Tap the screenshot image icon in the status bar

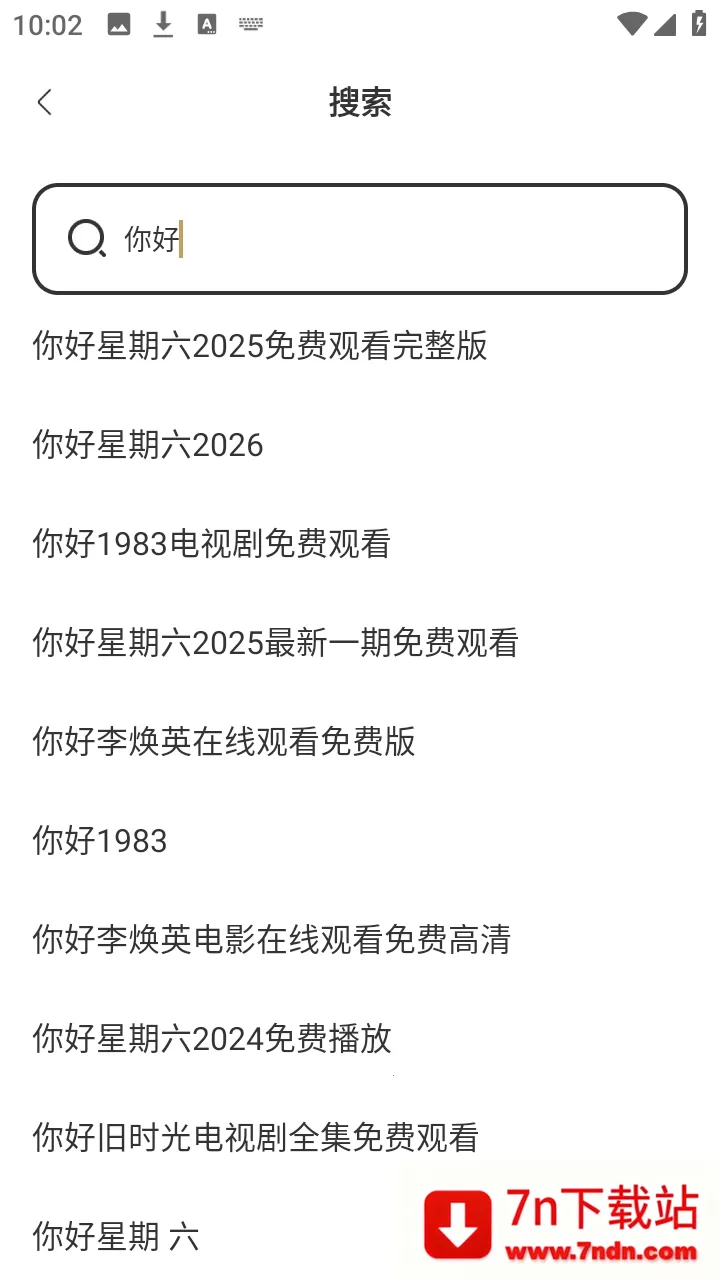click(x=119, y=24)
